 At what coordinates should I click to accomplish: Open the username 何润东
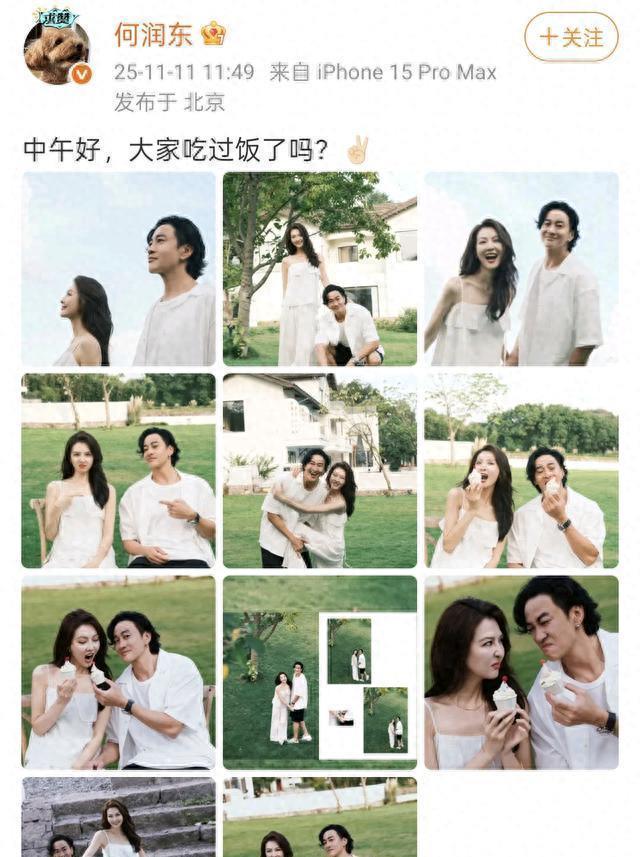tap(152, 35)
